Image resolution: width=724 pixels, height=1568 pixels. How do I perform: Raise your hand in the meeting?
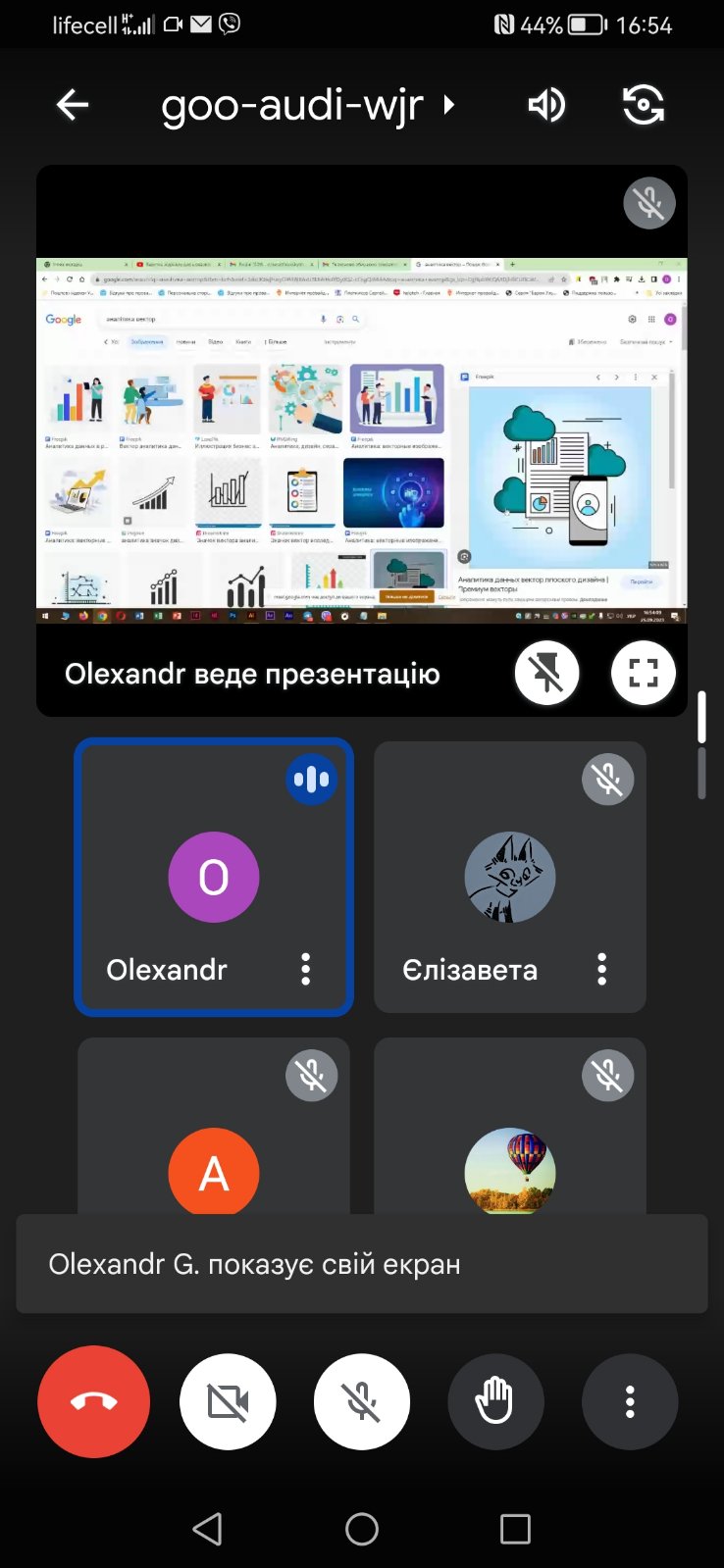point(495,1402)
